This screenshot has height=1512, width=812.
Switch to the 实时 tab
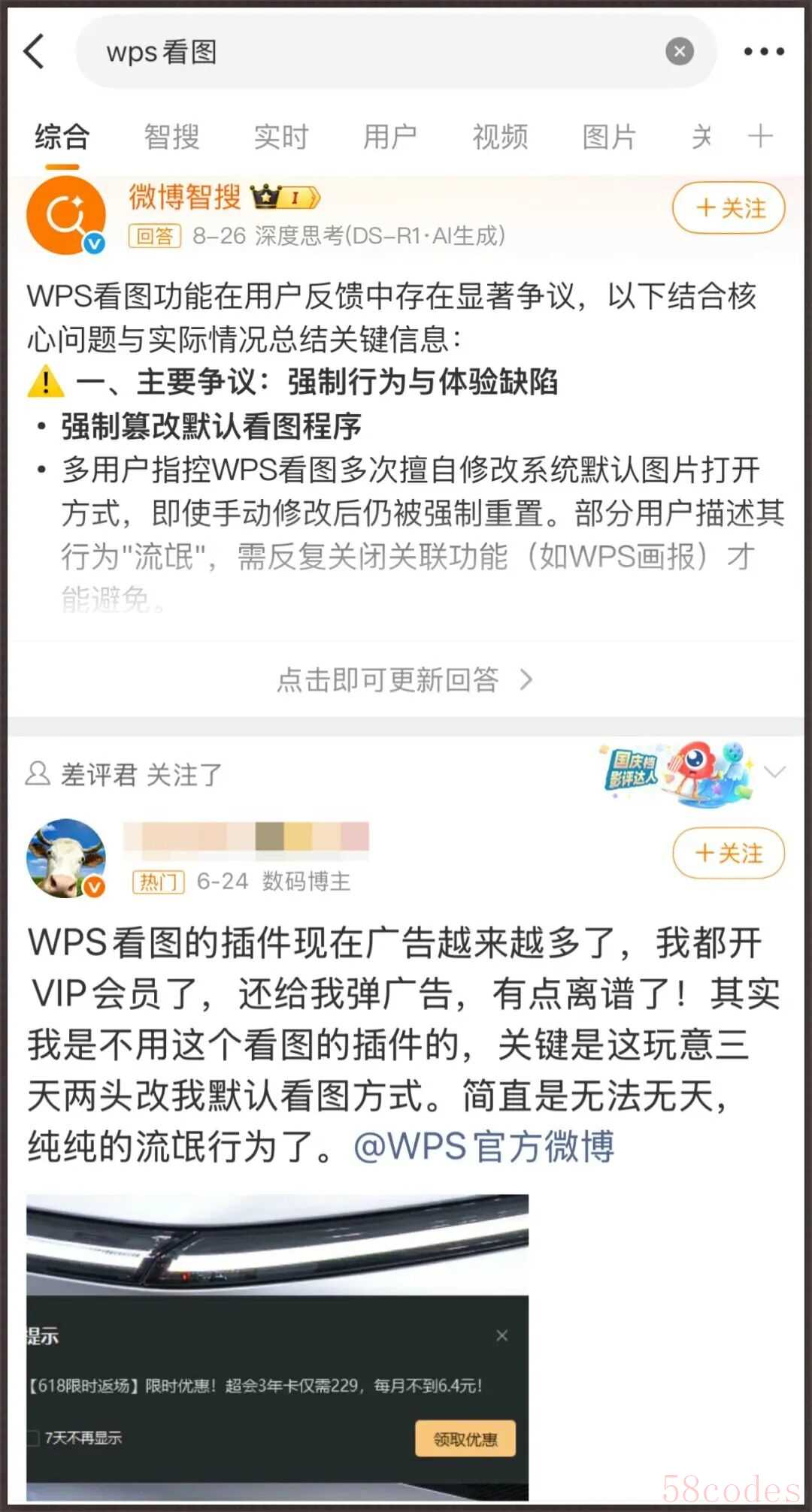[280, 137]
